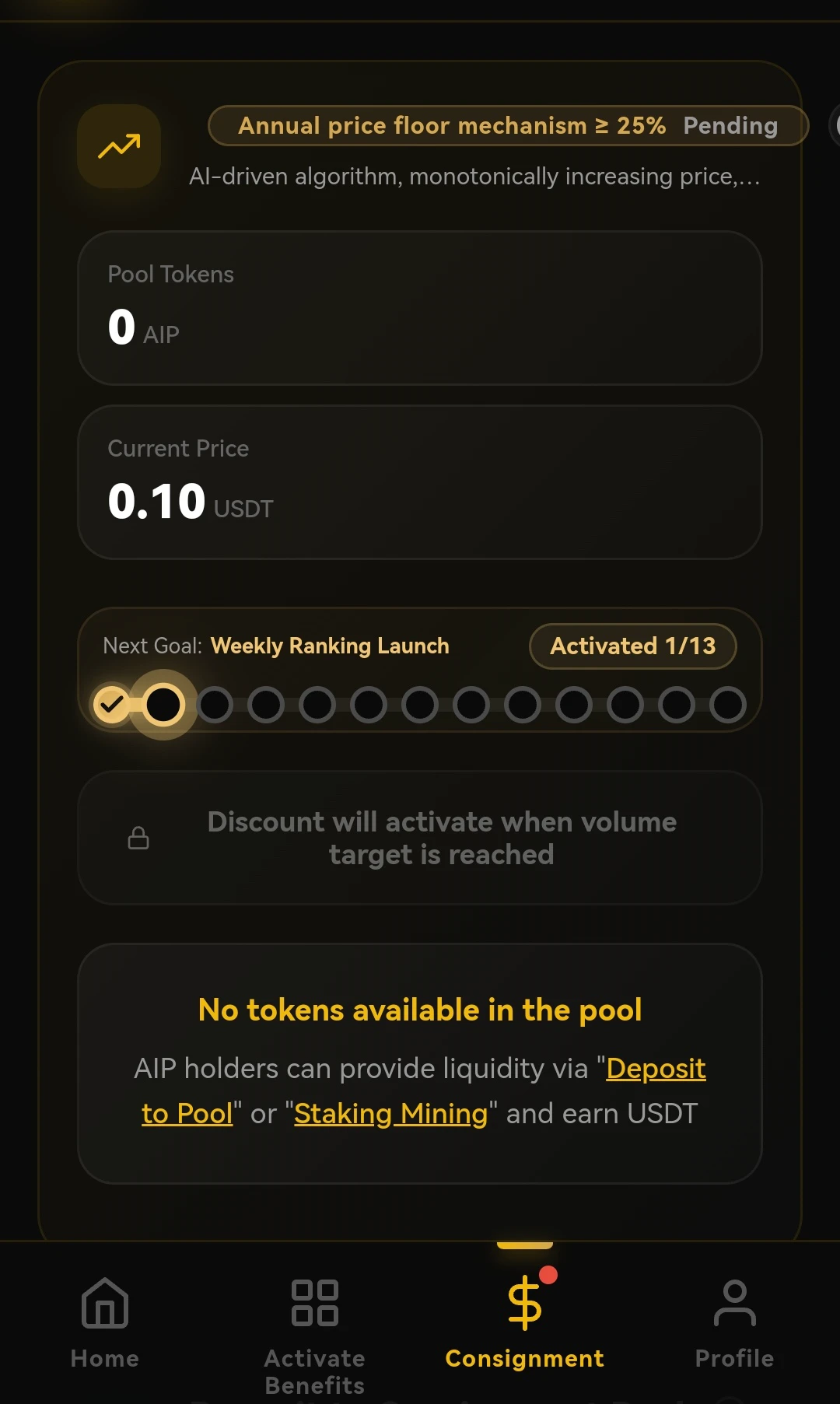Open the Home tab
The width and height of the screenshot is (840, 1404).
(105, 1324)
